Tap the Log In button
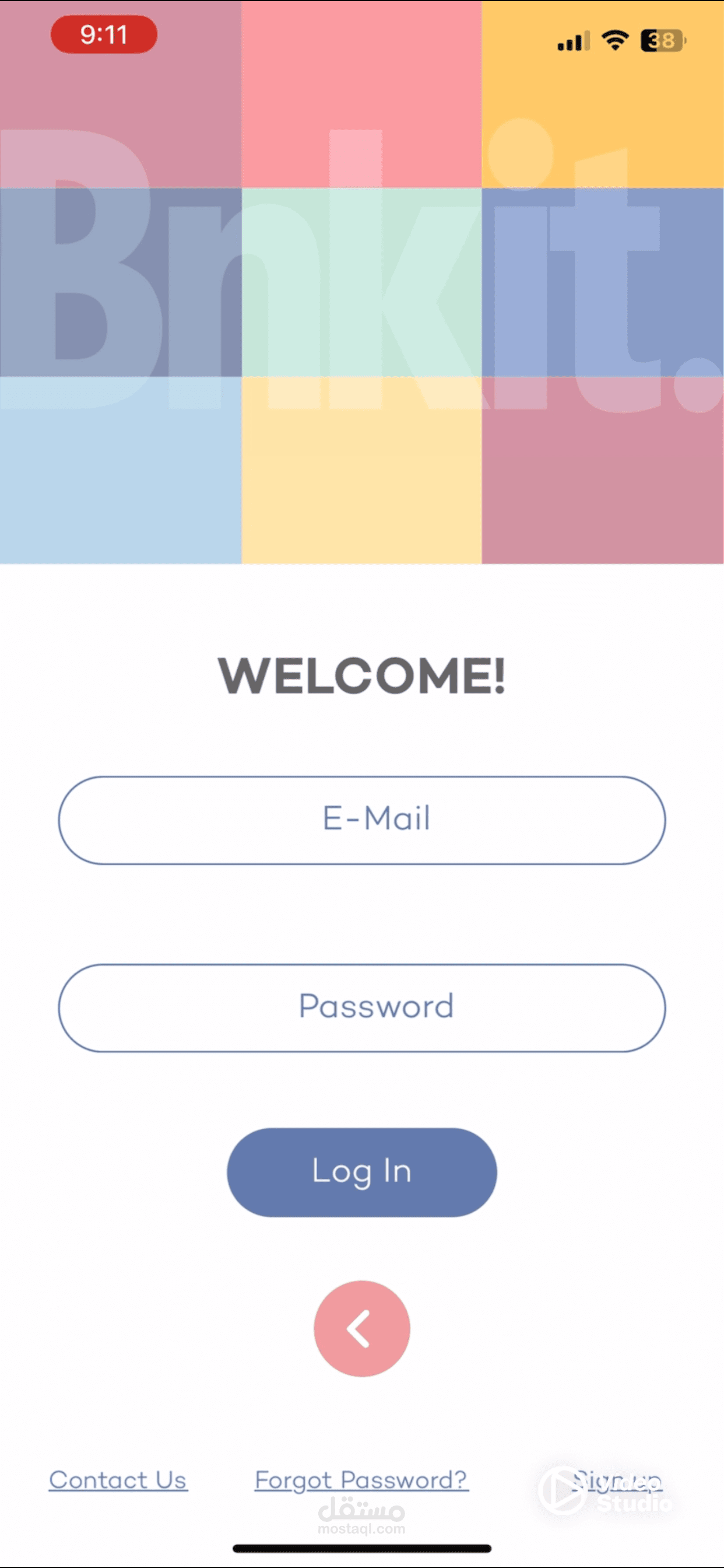724x1568 pixels. coord(361,1172)
